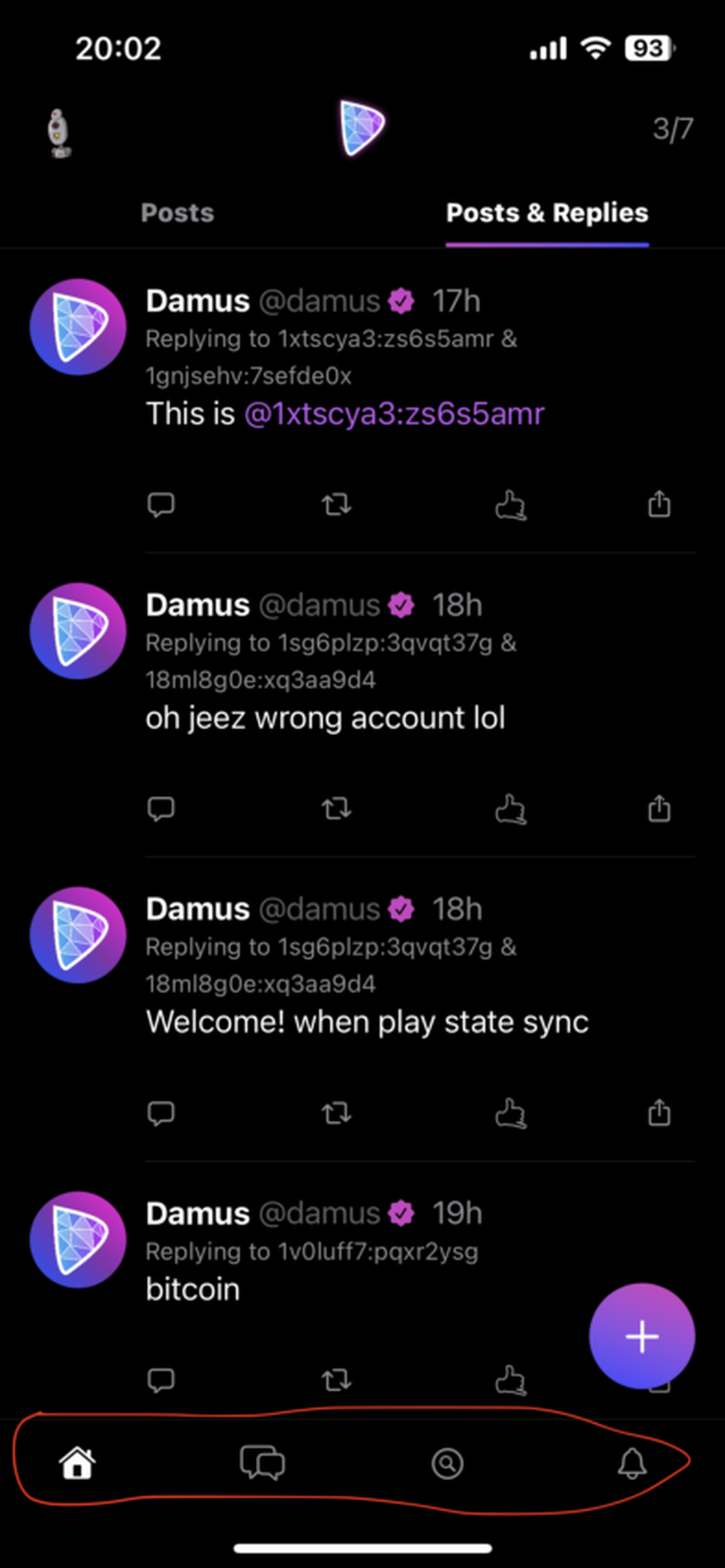
Task: Open the profile avatar in top bar
Action: pos(58,132)
